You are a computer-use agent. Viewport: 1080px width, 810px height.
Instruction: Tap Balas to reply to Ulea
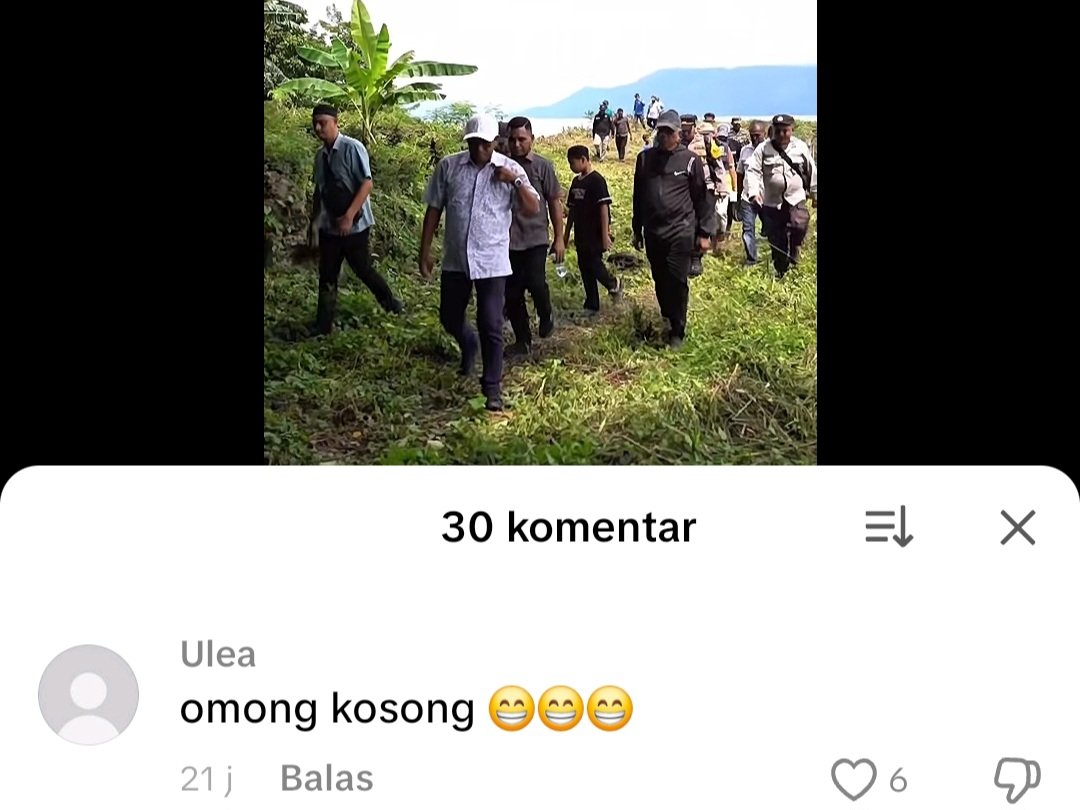click(x=326, y=779)
